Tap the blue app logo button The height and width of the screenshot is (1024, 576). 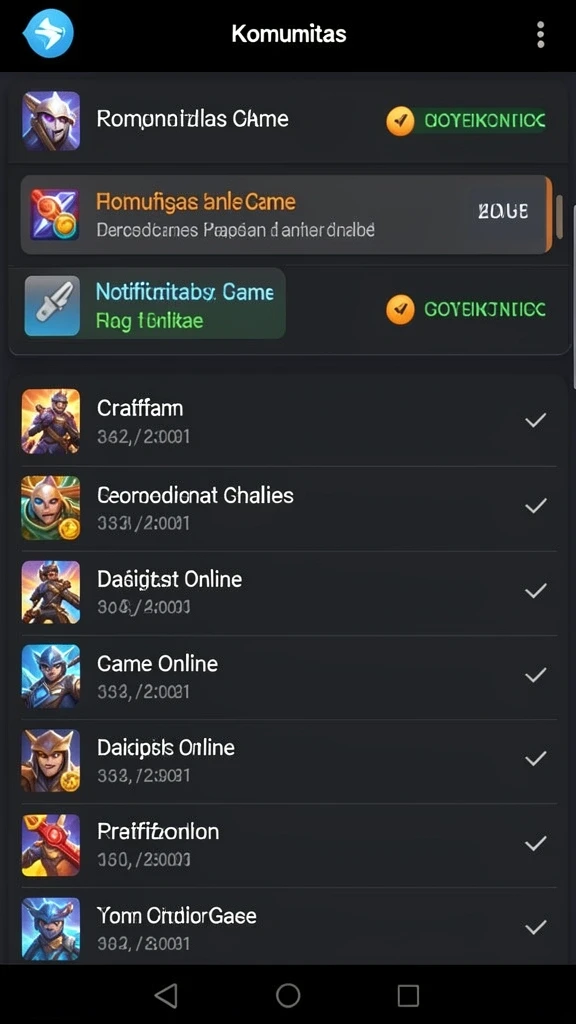pos(48,32)
